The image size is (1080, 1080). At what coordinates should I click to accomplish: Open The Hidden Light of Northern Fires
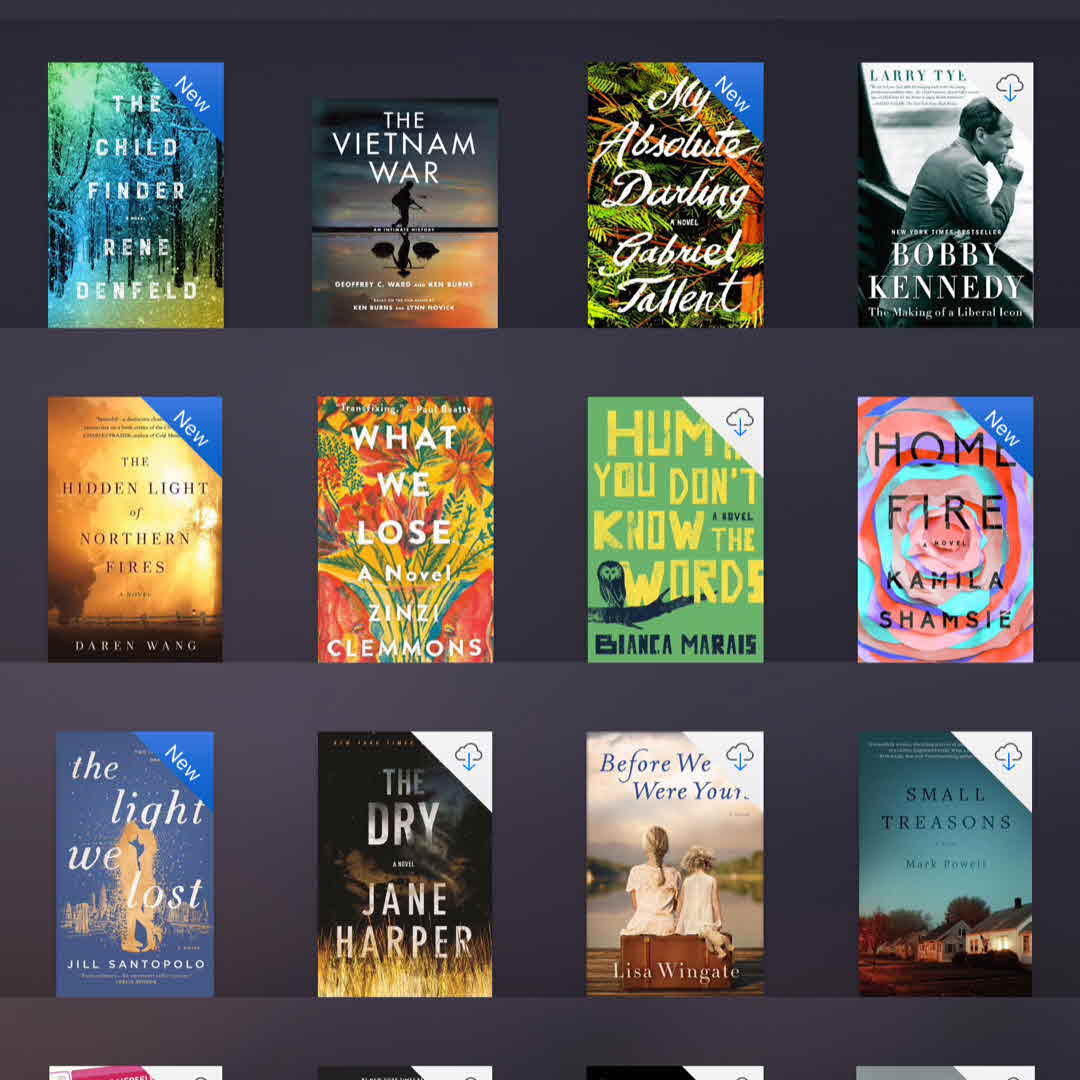135,530
